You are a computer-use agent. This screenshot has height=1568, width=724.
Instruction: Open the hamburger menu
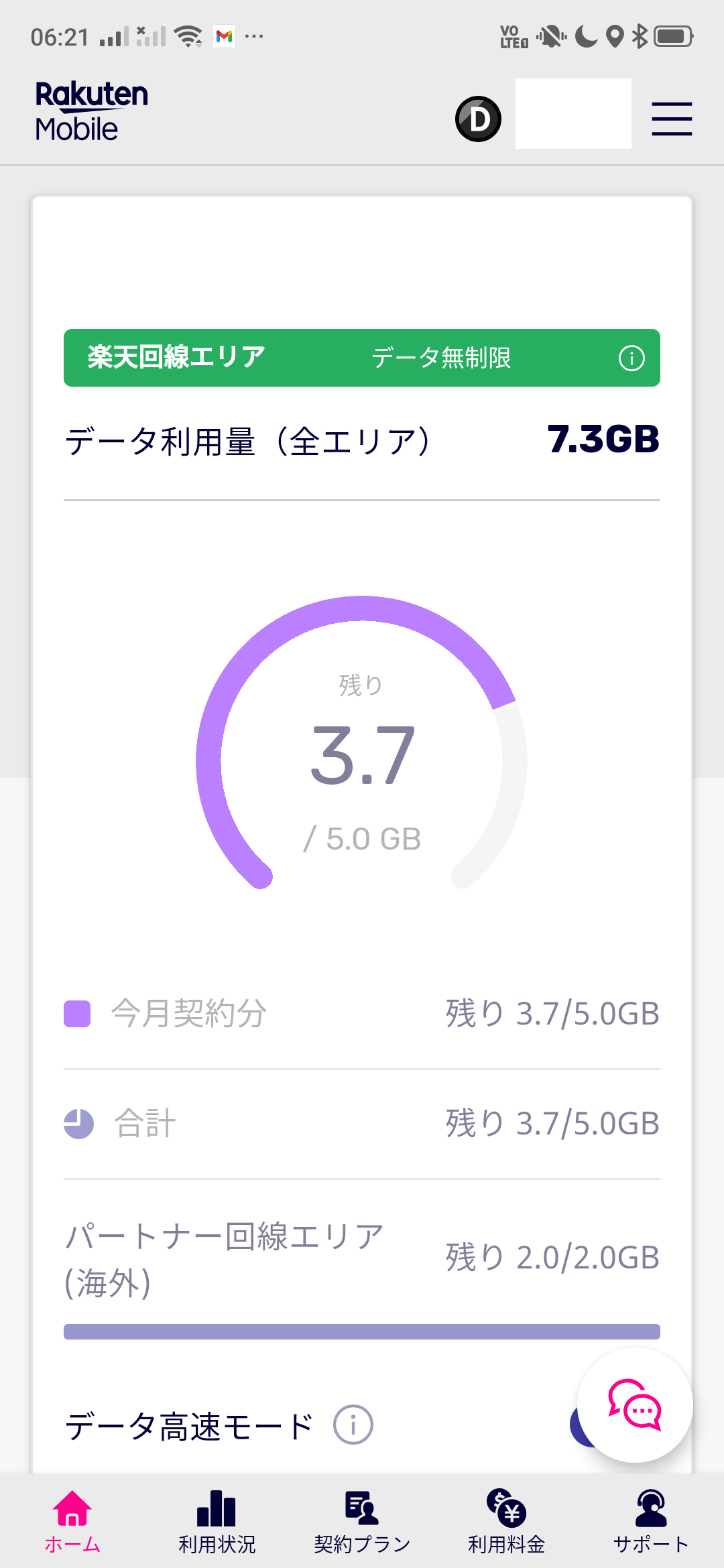click(672, 119)
